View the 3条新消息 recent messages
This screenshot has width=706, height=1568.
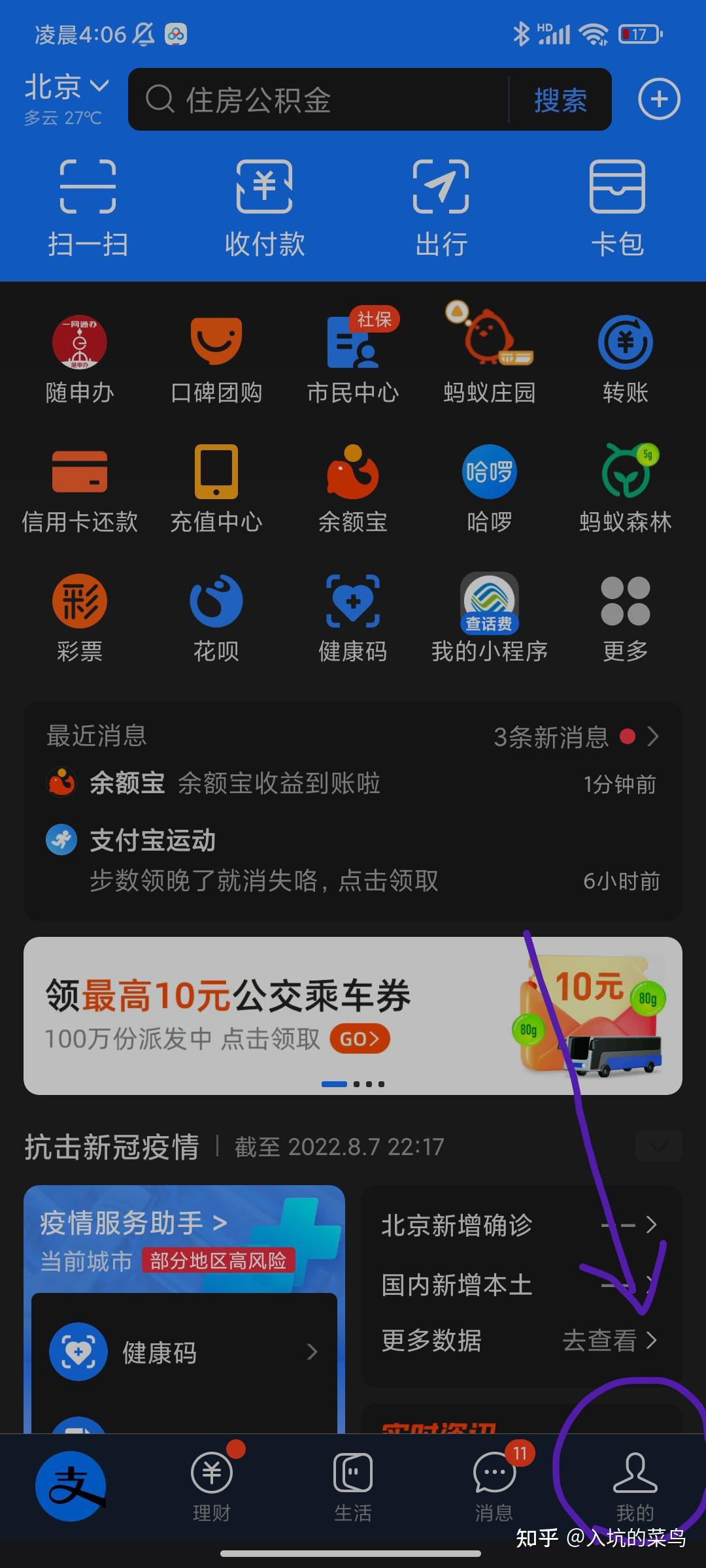pos(576,737)
